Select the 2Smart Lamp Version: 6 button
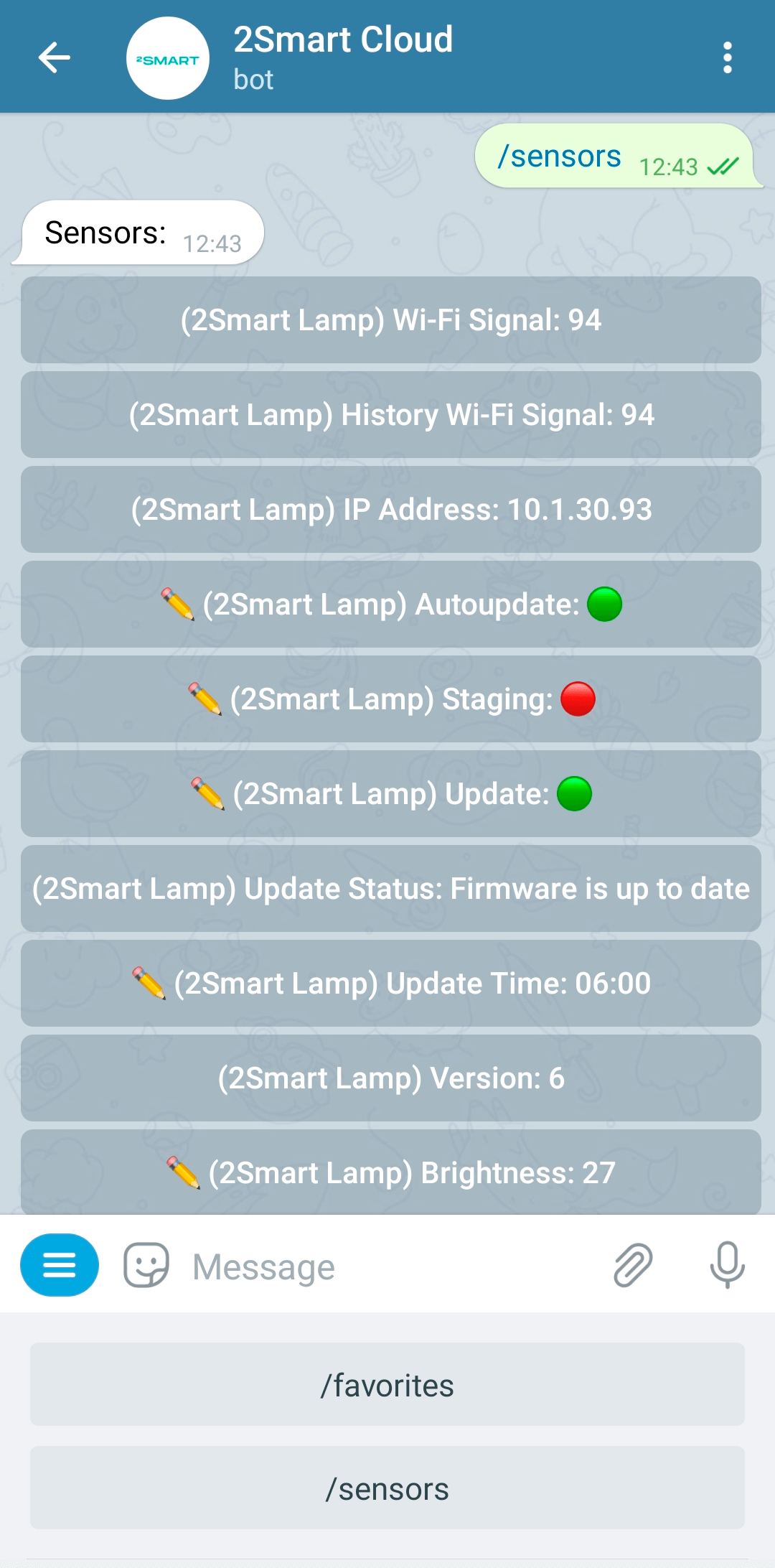 [x=390, y=1078]
